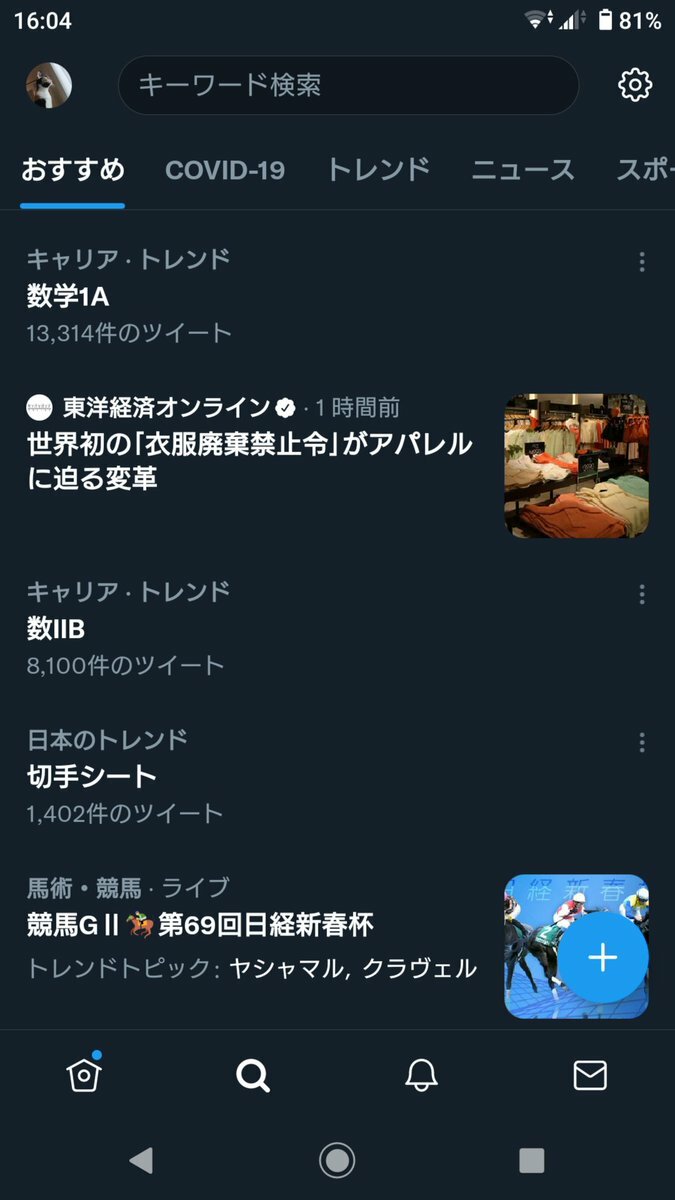This screenshot has height=1200, width=675.
Task: Switch to the COVID-19 tab
Action: pyautogui.click(x=224, y=171)
